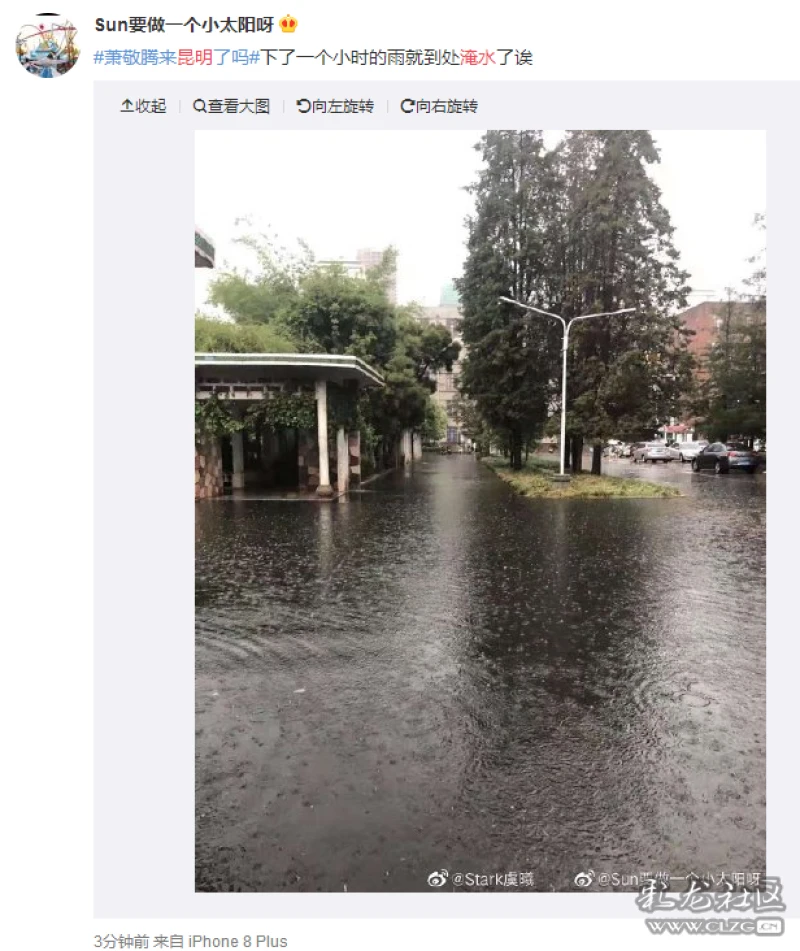This screenshot has width=800, height=951.
Task: Collapse the image with 收起
Action: point(143,106)
